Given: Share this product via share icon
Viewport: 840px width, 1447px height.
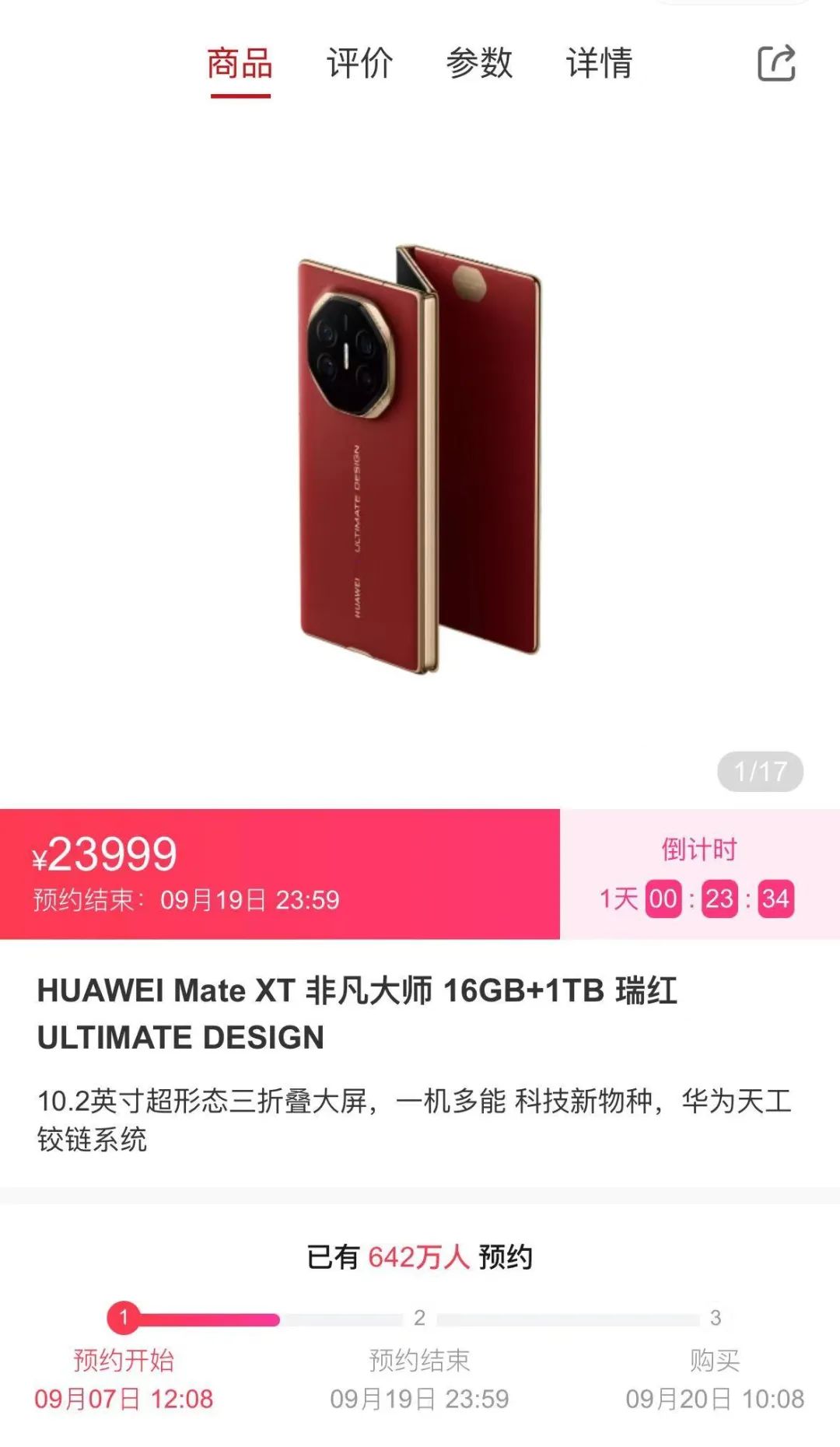Looking at the screenshot, I should pos(776,63).
